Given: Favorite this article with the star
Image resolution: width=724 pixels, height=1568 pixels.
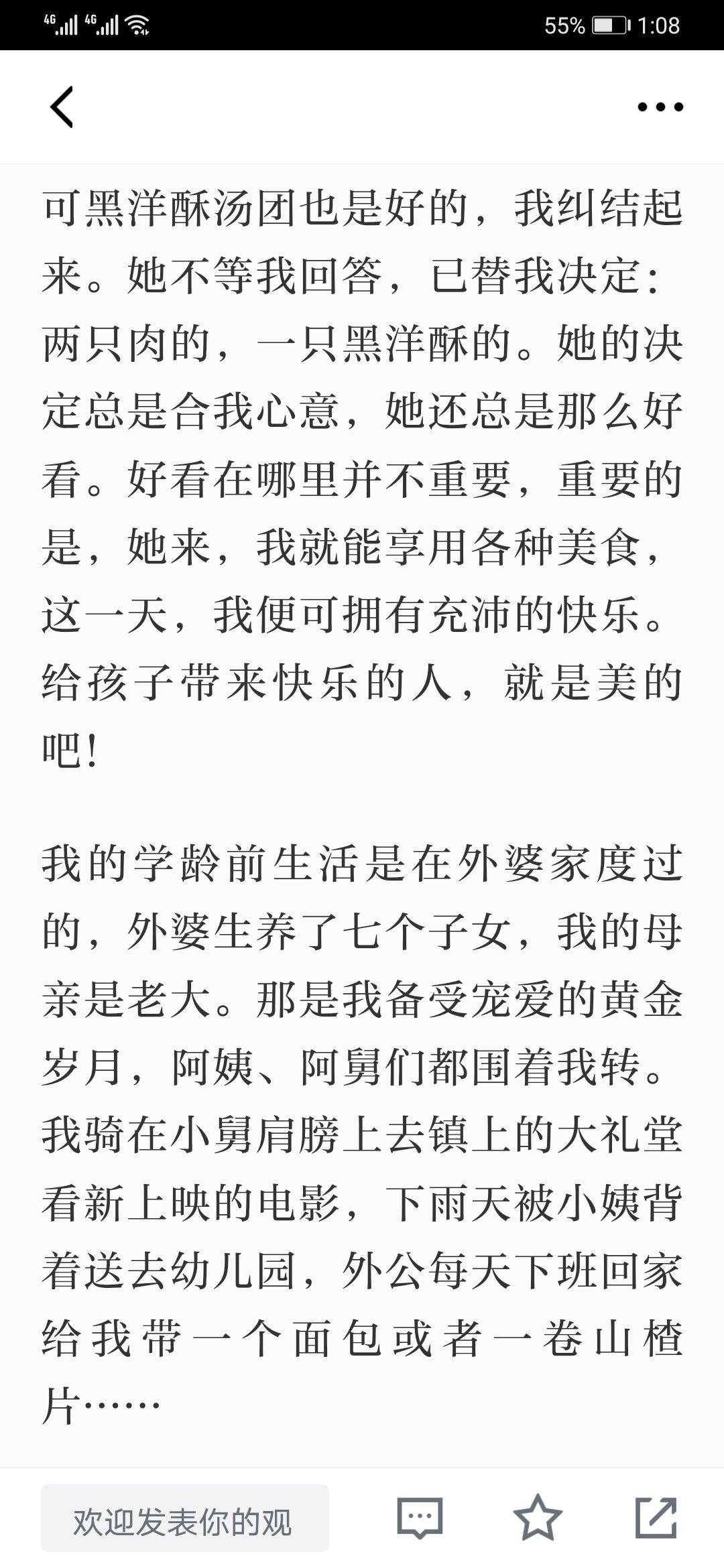Looking at the screenshot, I should pyautogui.click(x=538, y=1517).
